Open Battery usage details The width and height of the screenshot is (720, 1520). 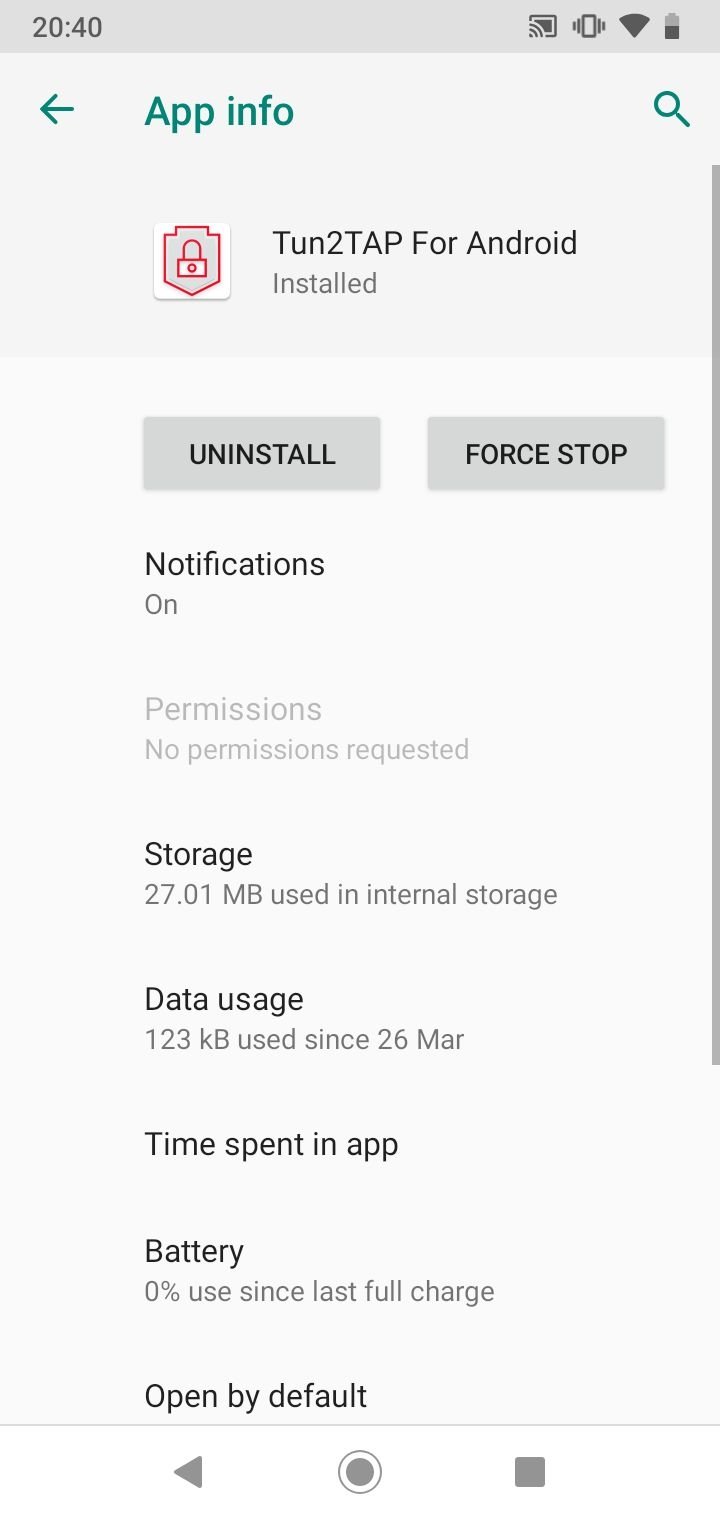[x=360, y=1271]
